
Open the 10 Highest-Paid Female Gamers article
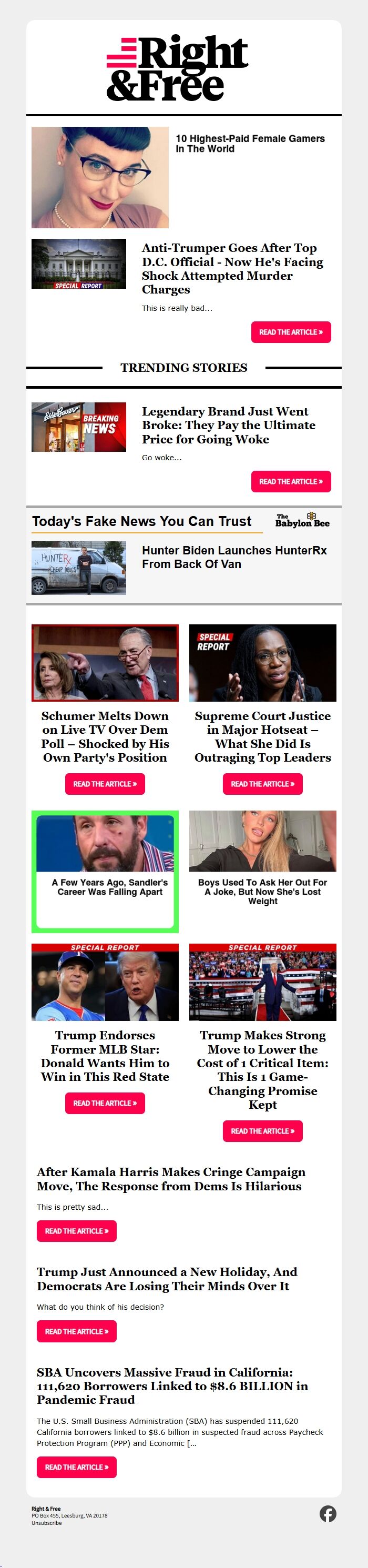pyautogui.click(x=249, y=143)
